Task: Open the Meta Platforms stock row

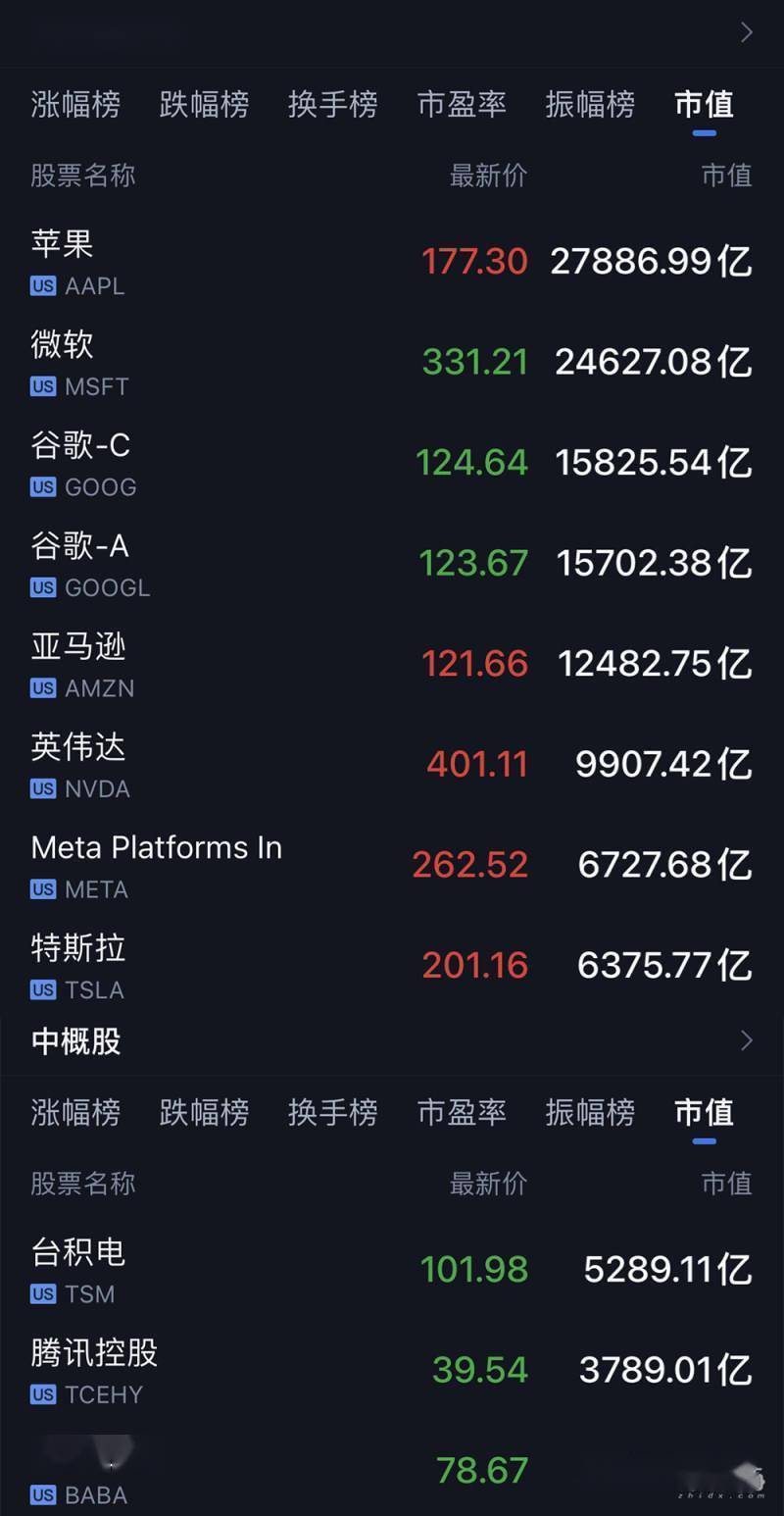Action: (x=392, y=866)
